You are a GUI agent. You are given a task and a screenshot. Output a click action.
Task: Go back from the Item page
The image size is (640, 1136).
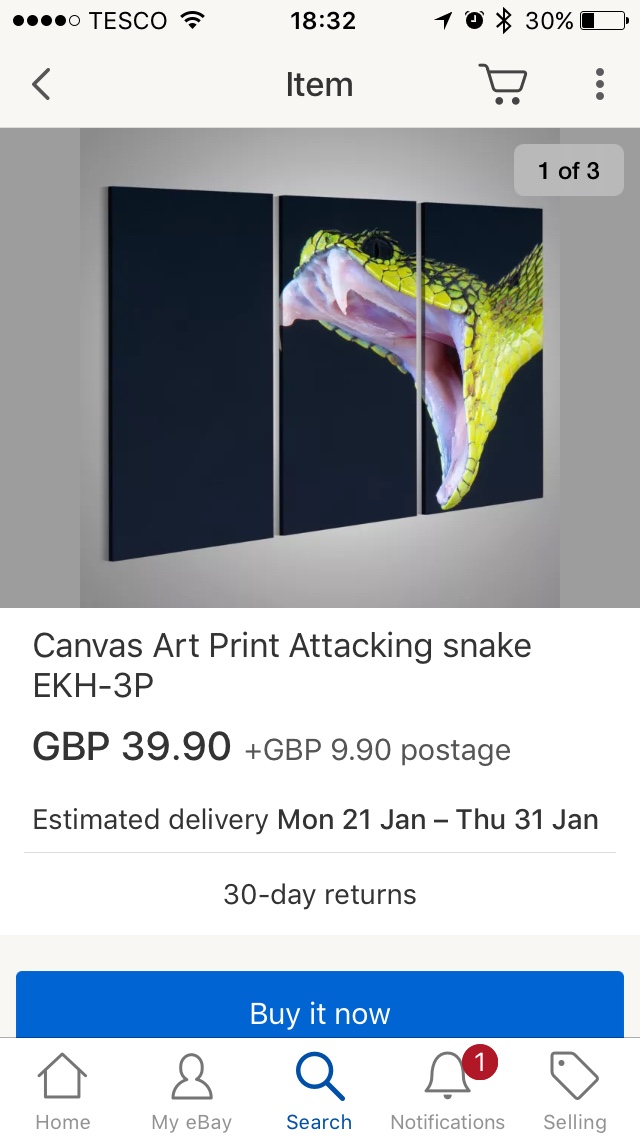point(41,85)
